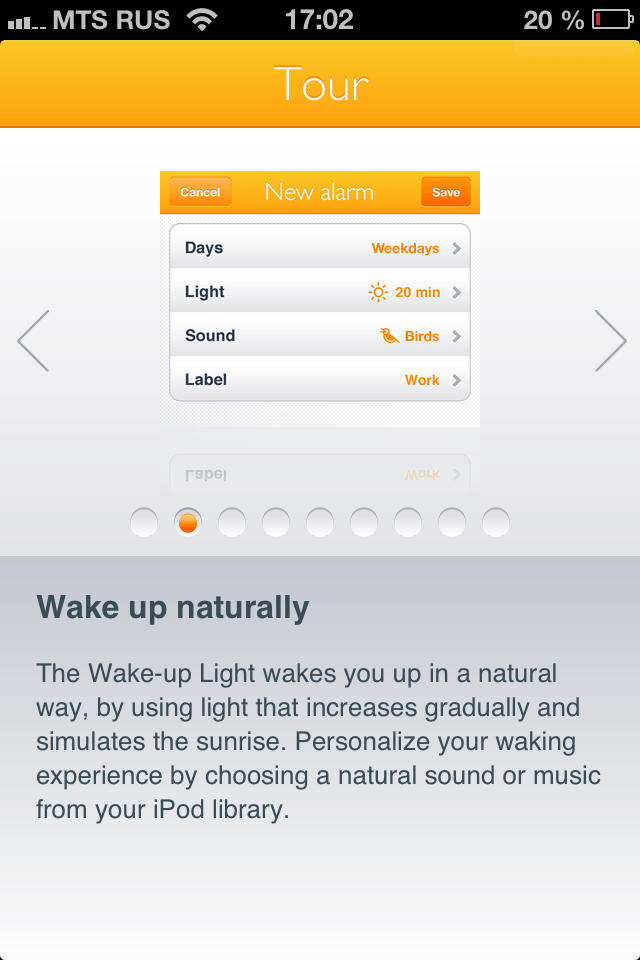The image size is (640, 960).
Task: Jump to the last tour page dot
Action: tap(496, 522)
